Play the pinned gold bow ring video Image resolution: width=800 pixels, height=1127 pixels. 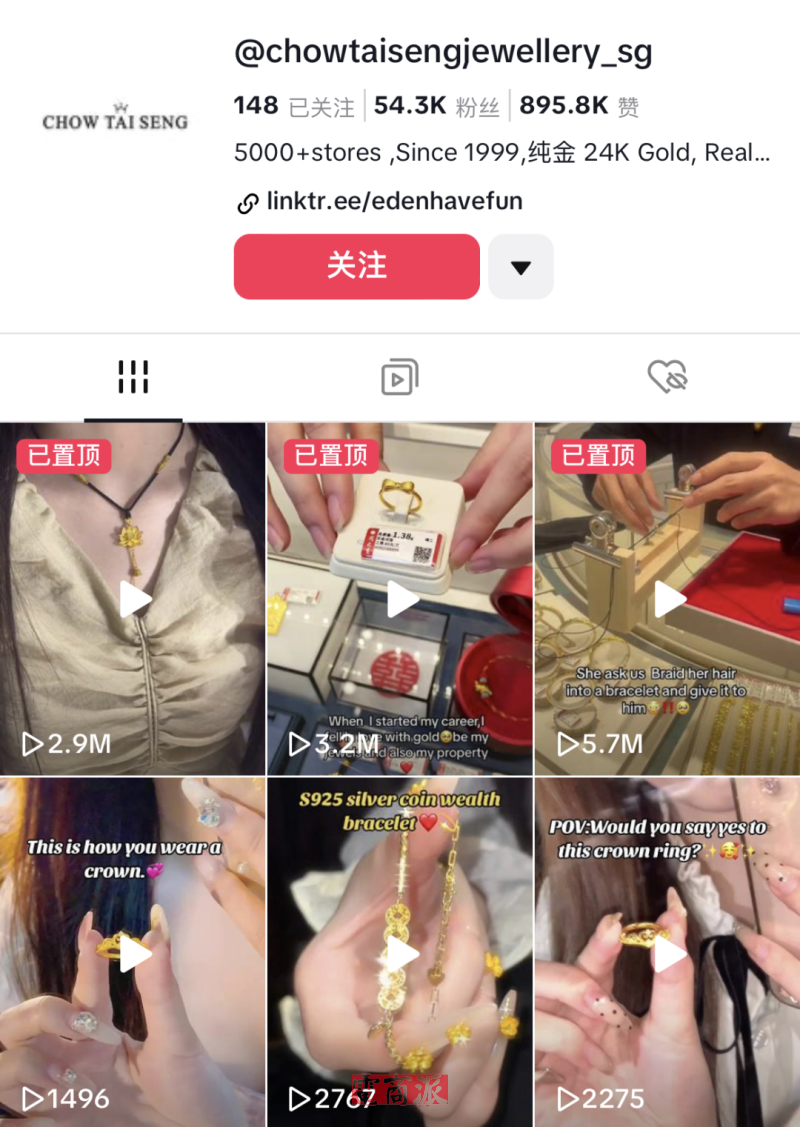pyautogui.click(x=400, y=599)
